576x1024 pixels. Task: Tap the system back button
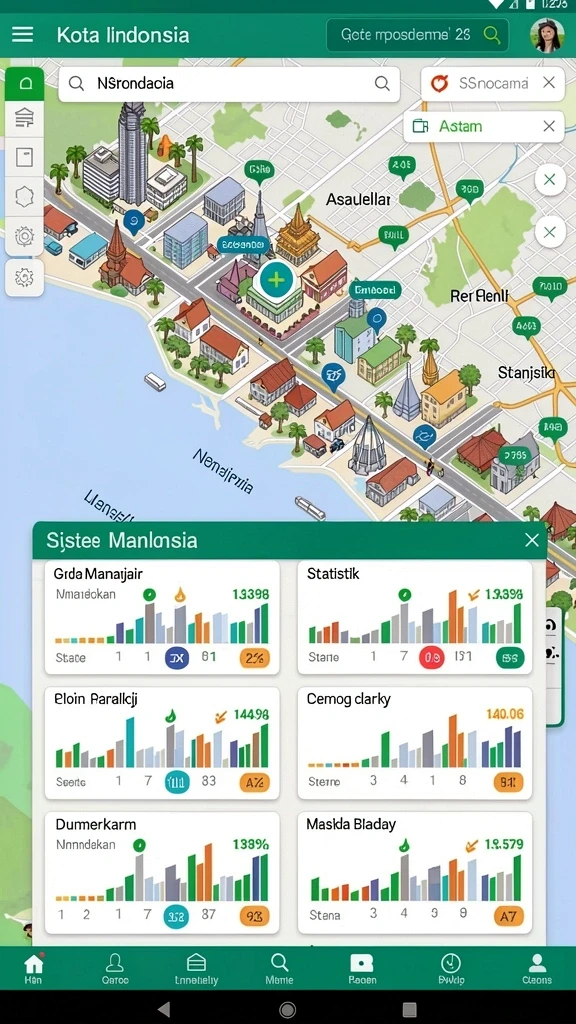click(165, 1010)
